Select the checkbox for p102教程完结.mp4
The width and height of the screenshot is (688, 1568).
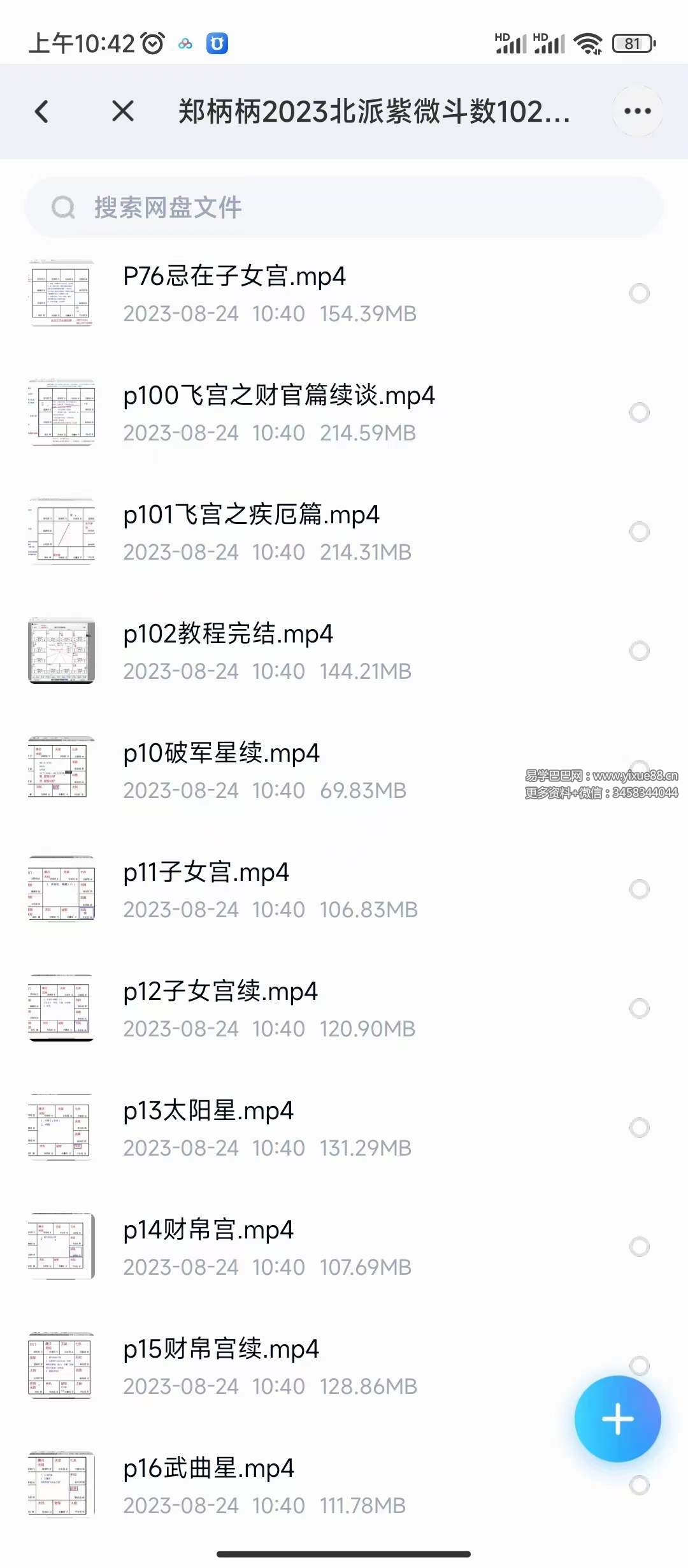(x=640, y=651)
